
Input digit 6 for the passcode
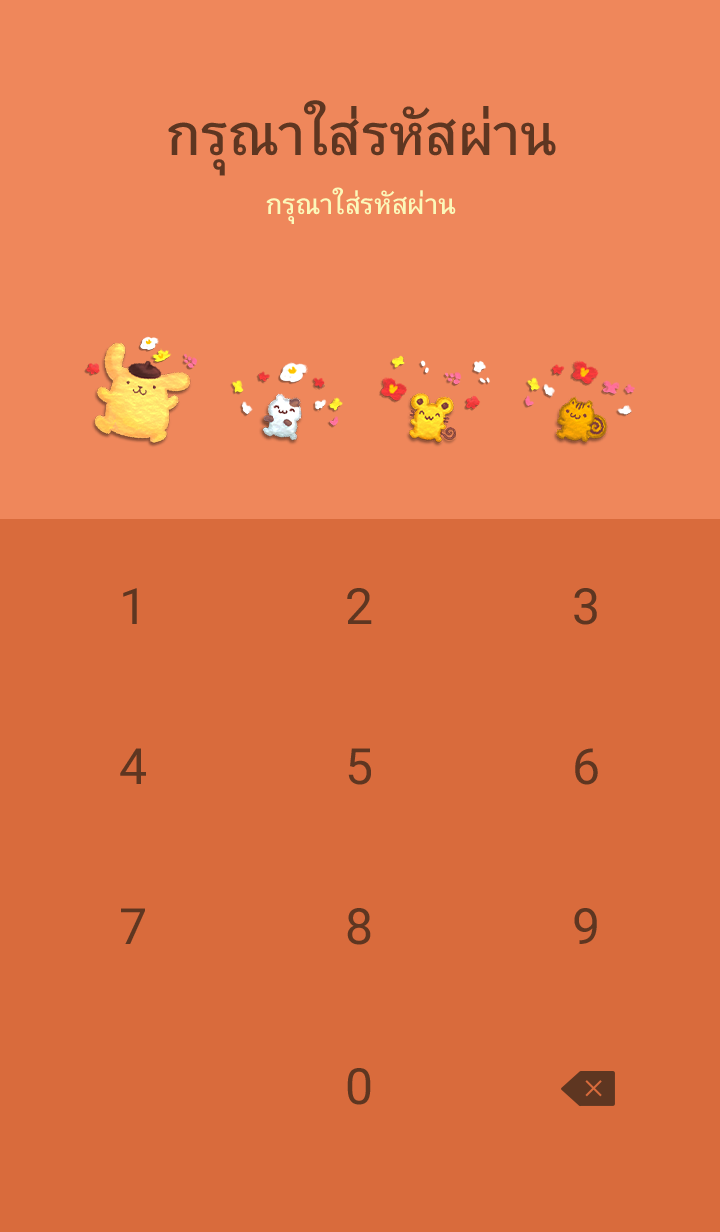coord(586,767)
